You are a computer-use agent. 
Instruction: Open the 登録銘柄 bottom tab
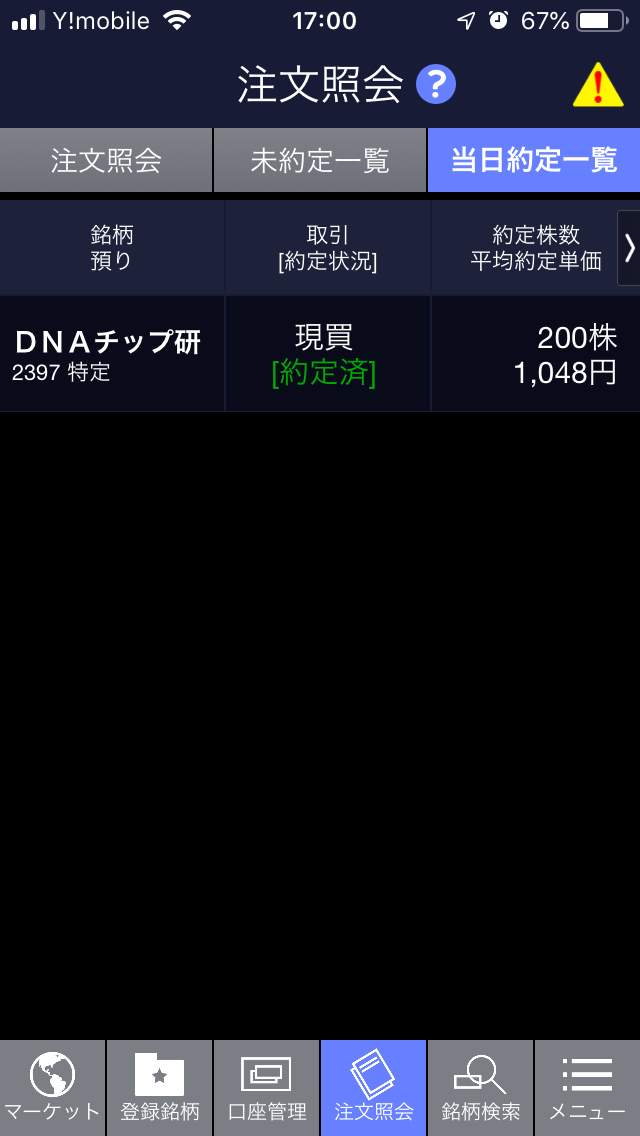tap(159, 1088)
